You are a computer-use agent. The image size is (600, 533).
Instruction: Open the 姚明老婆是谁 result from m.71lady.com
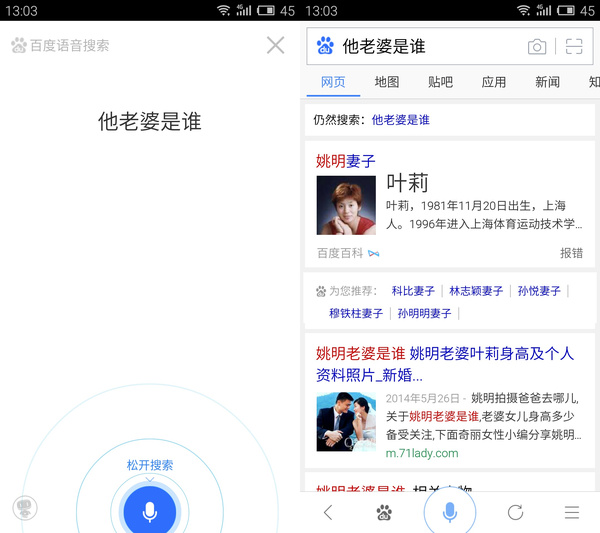coord(445,364)
